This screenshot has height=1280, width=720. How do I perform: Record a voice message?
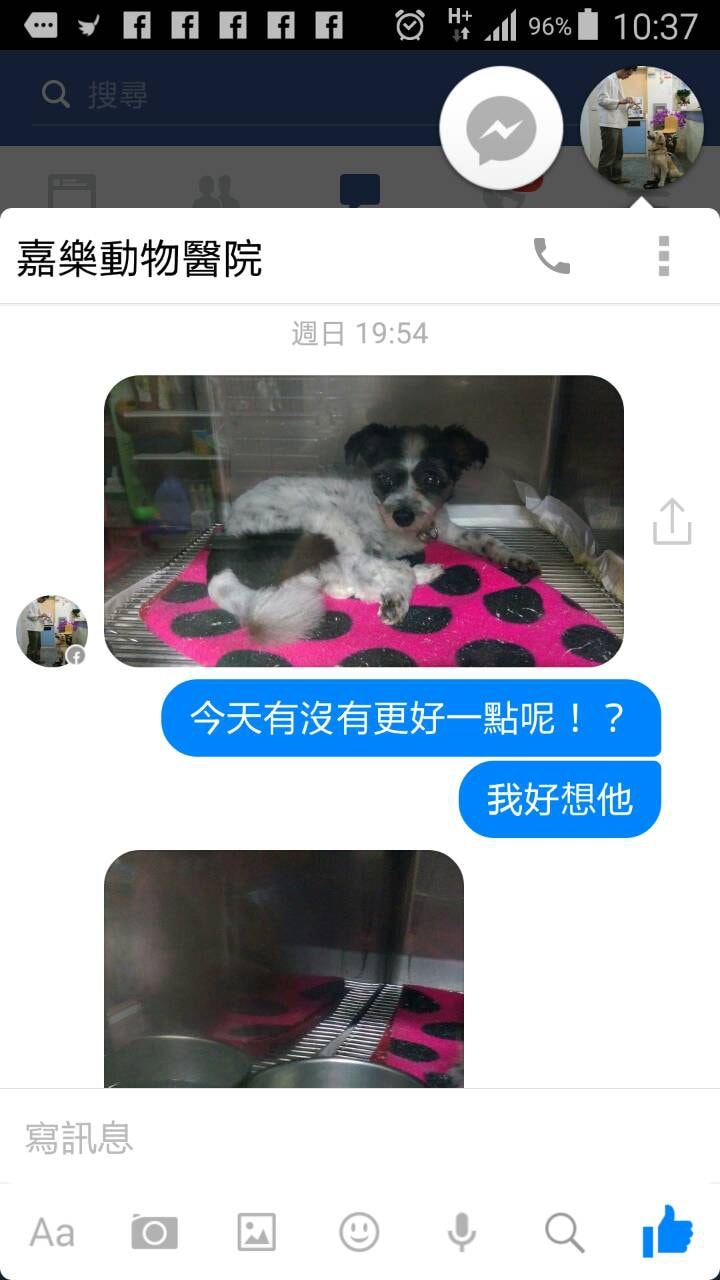tap(461, 1232)
